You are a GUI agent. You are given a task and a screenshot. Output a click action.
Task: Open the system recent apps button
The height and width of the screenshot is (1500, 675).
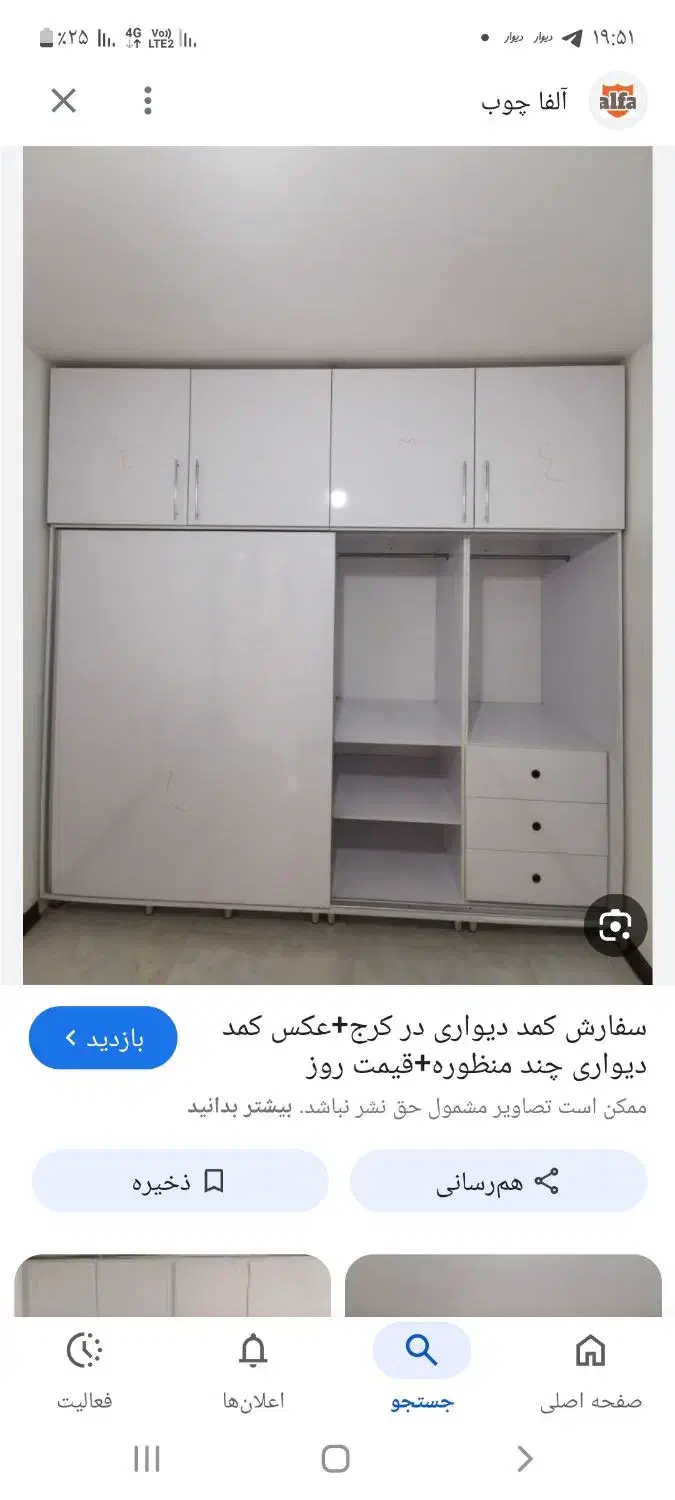147,1459
